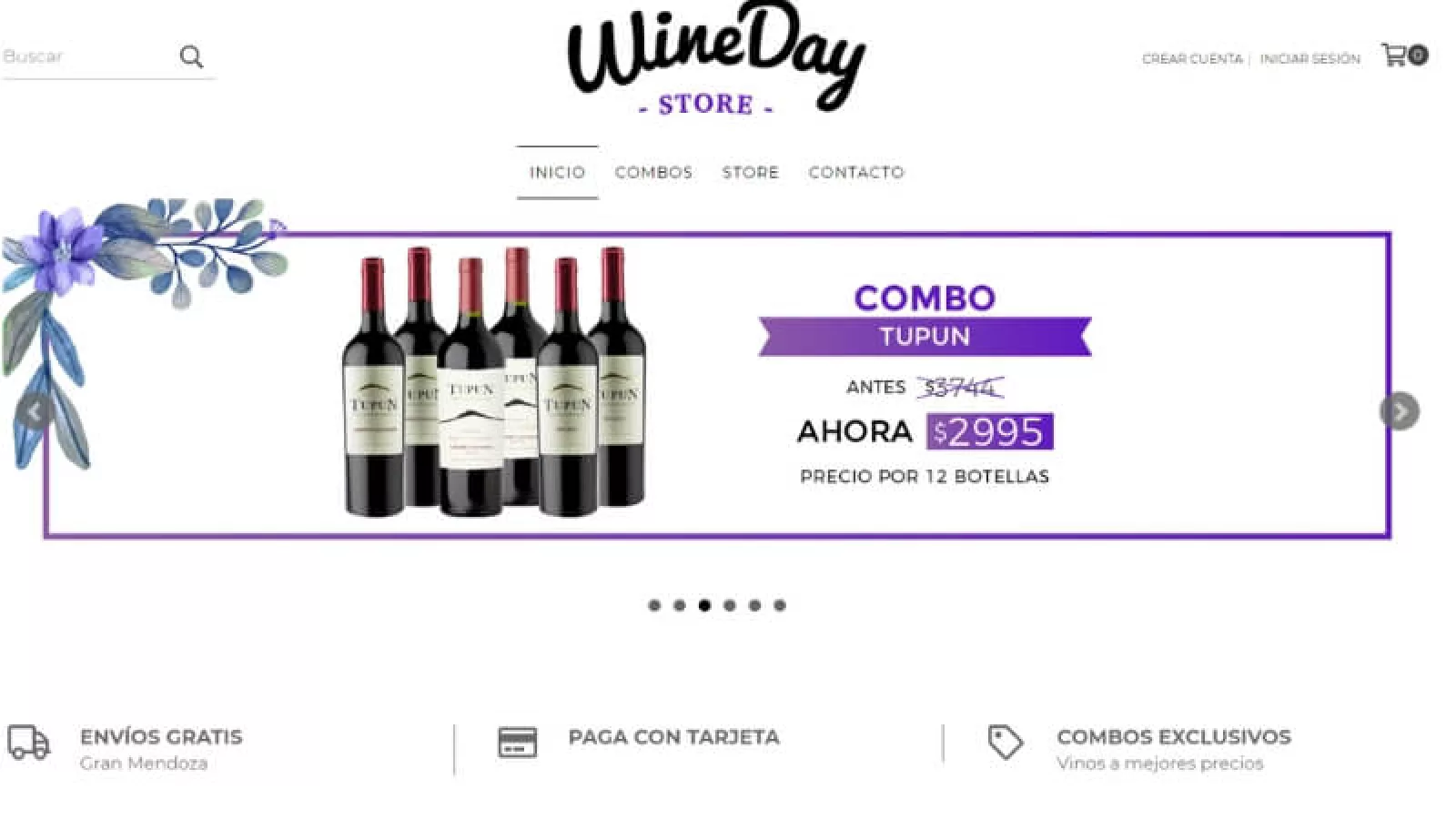Show the next banner slide
The width and height of the screenshot is (1456, 819).
tap(1400, 412)
